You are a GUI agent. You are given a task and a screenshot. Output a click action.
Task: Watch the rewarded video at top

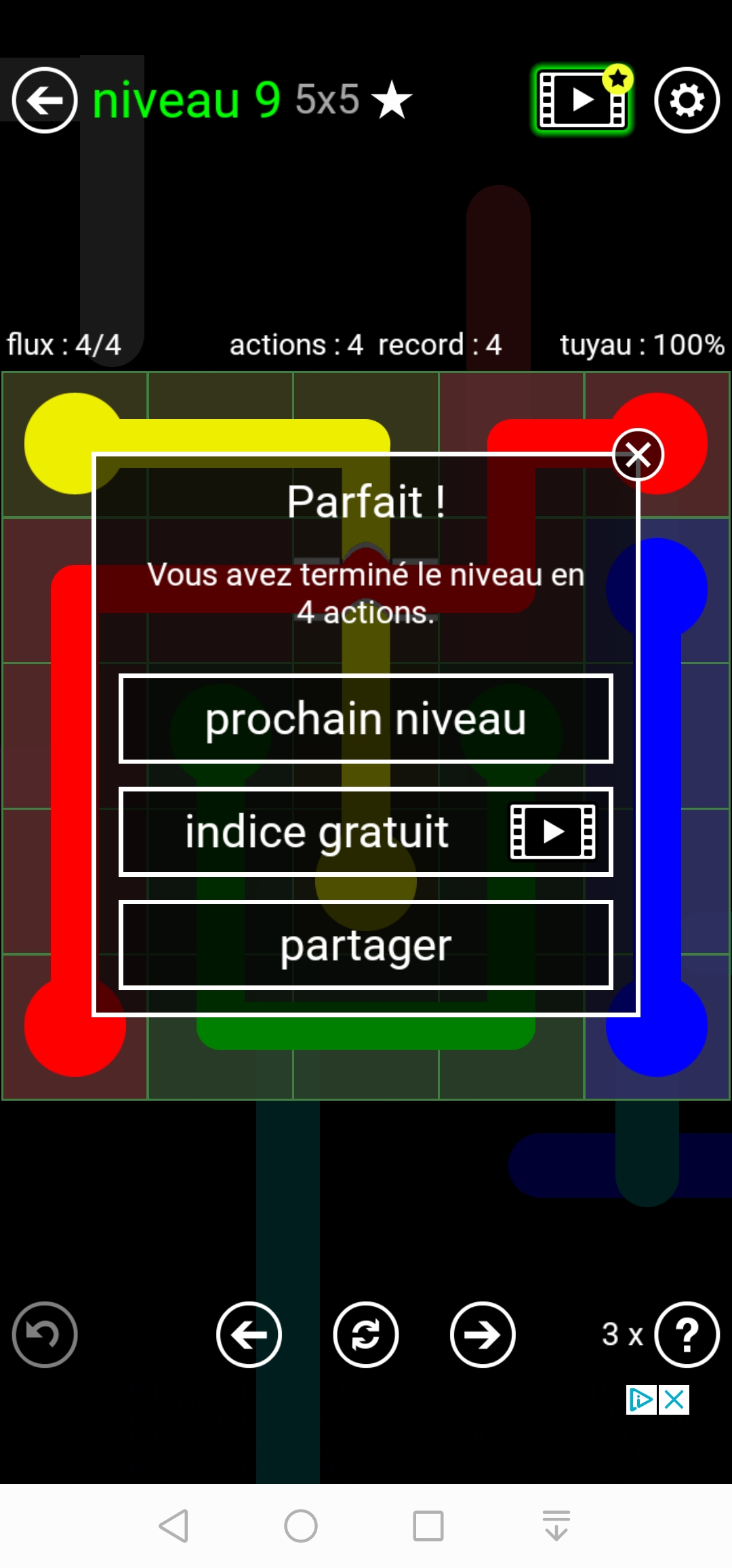pyautogui.click(x=582, y=100)
